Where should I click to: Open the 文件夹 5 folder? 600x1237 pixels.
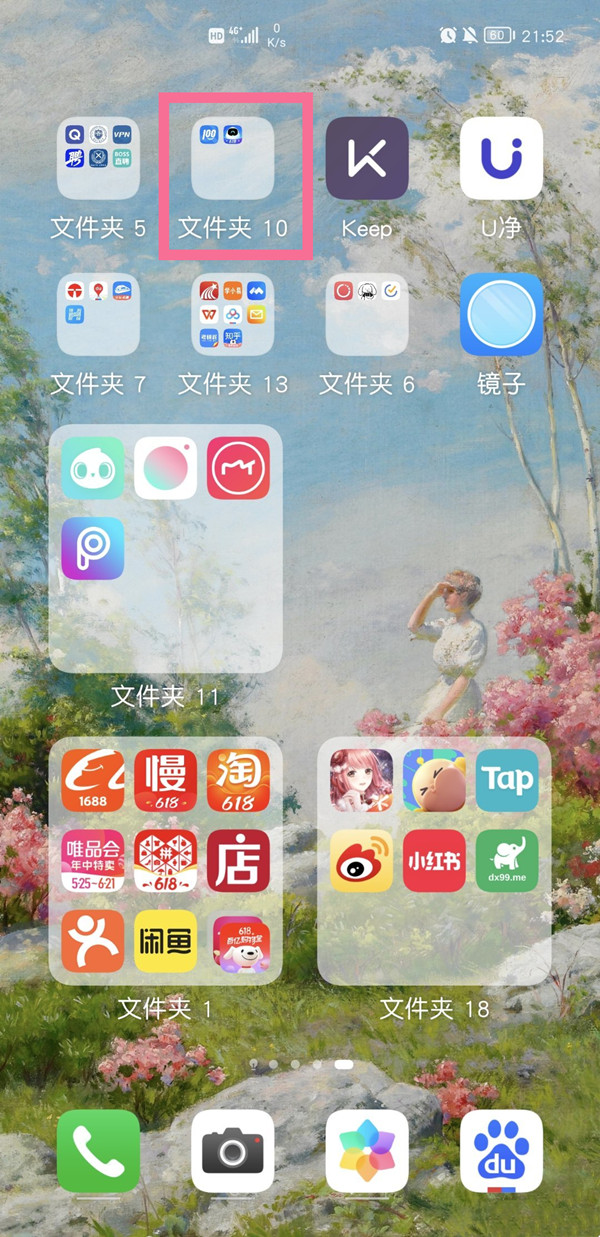[98, 159]
